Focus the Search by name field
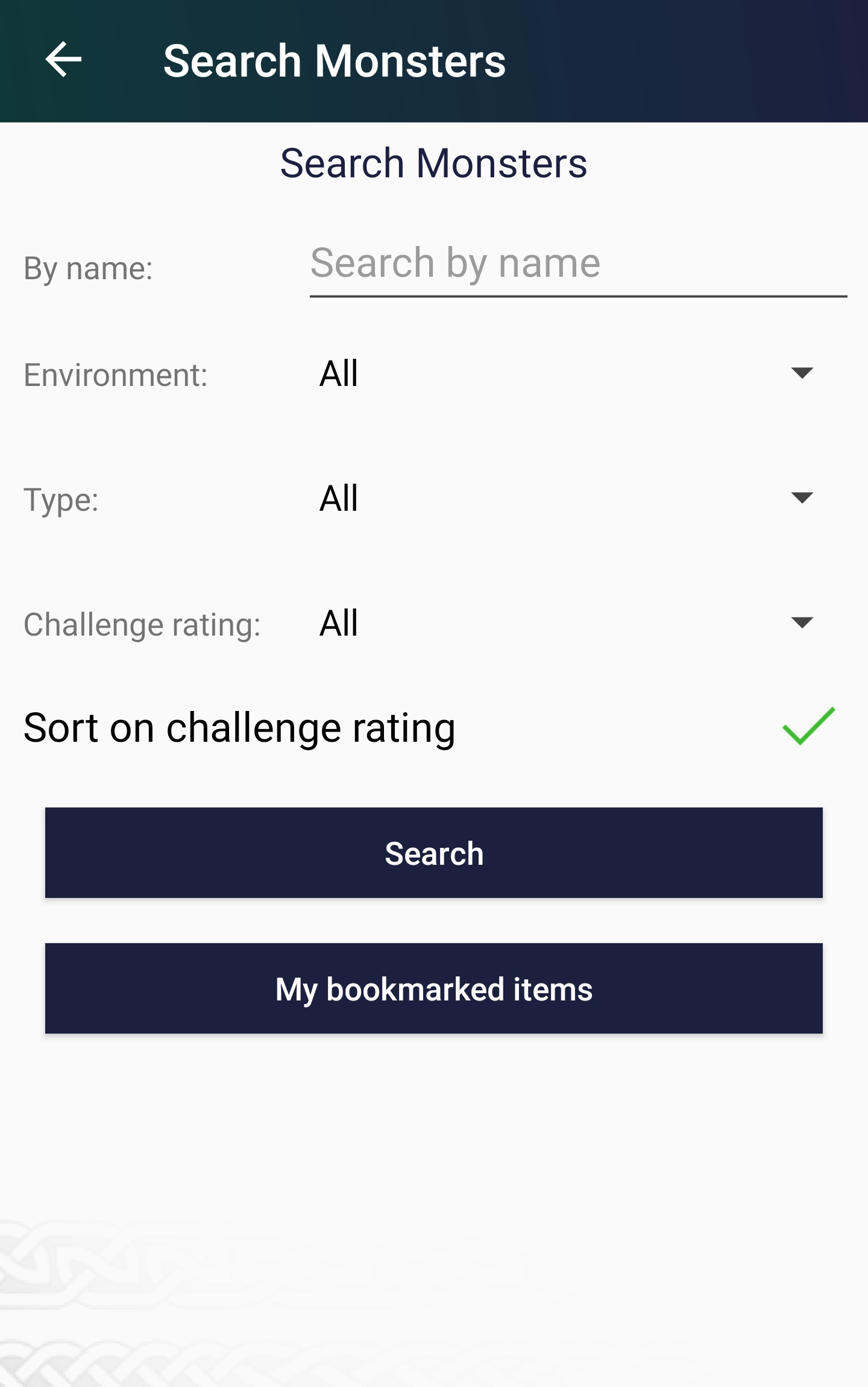868x1387 pixels. click(x=577, y=264)
